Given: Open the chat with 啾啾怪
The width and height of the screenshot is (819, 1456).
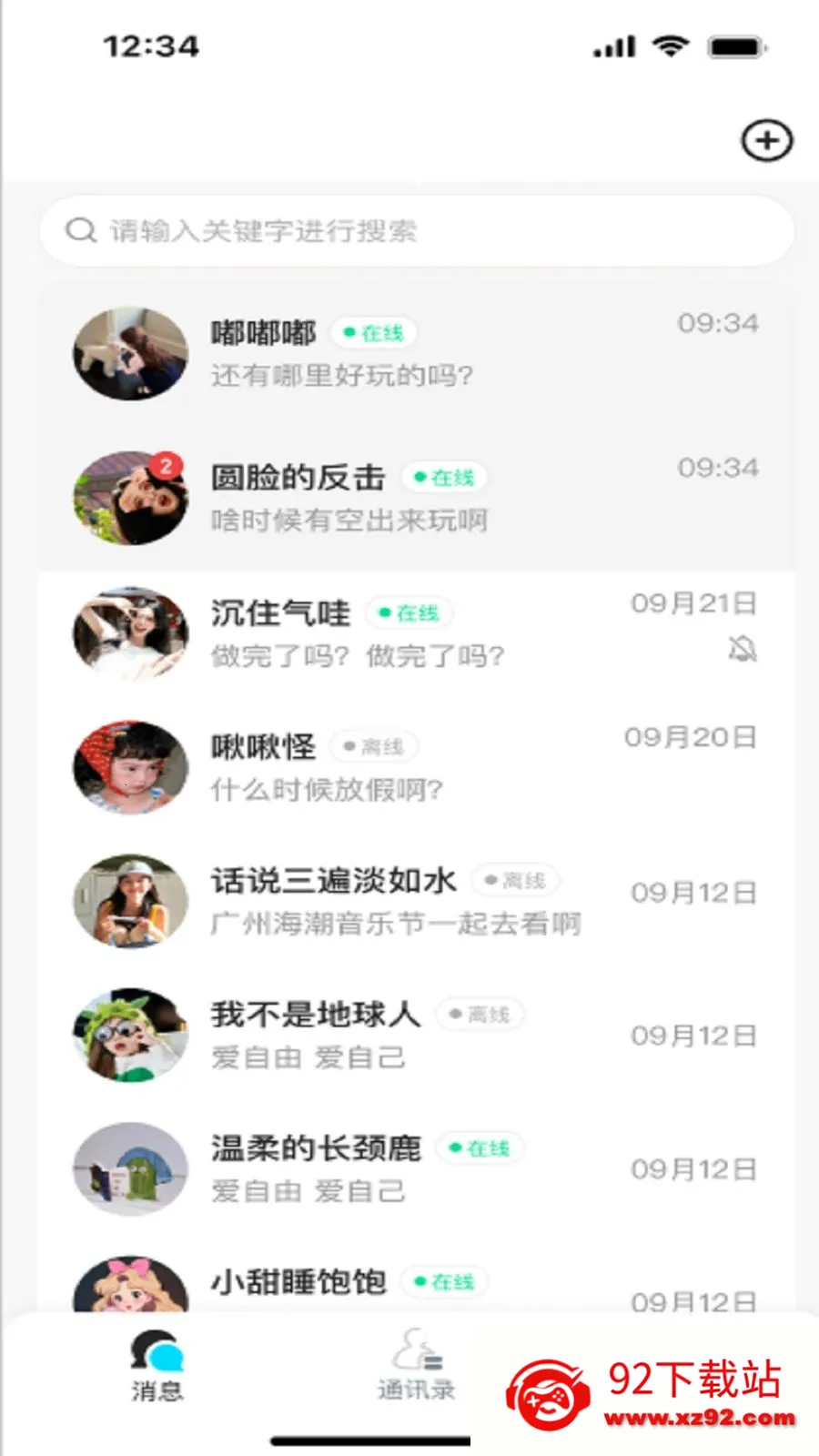Looking at the screenshot, I should point(417,767).
